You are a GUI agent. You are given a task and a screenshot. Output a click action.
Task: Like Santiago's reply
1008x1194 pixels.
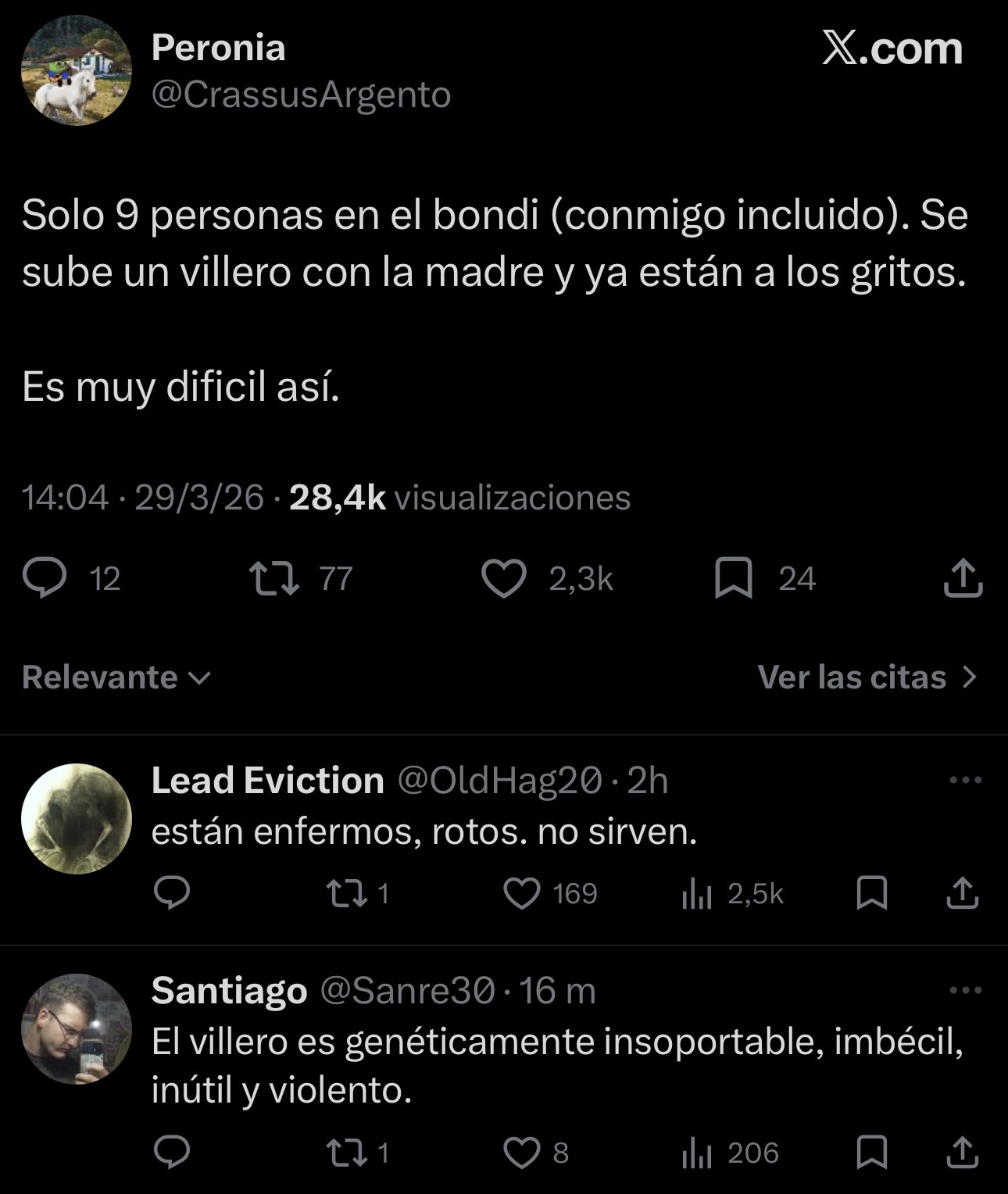point(521,1153)
